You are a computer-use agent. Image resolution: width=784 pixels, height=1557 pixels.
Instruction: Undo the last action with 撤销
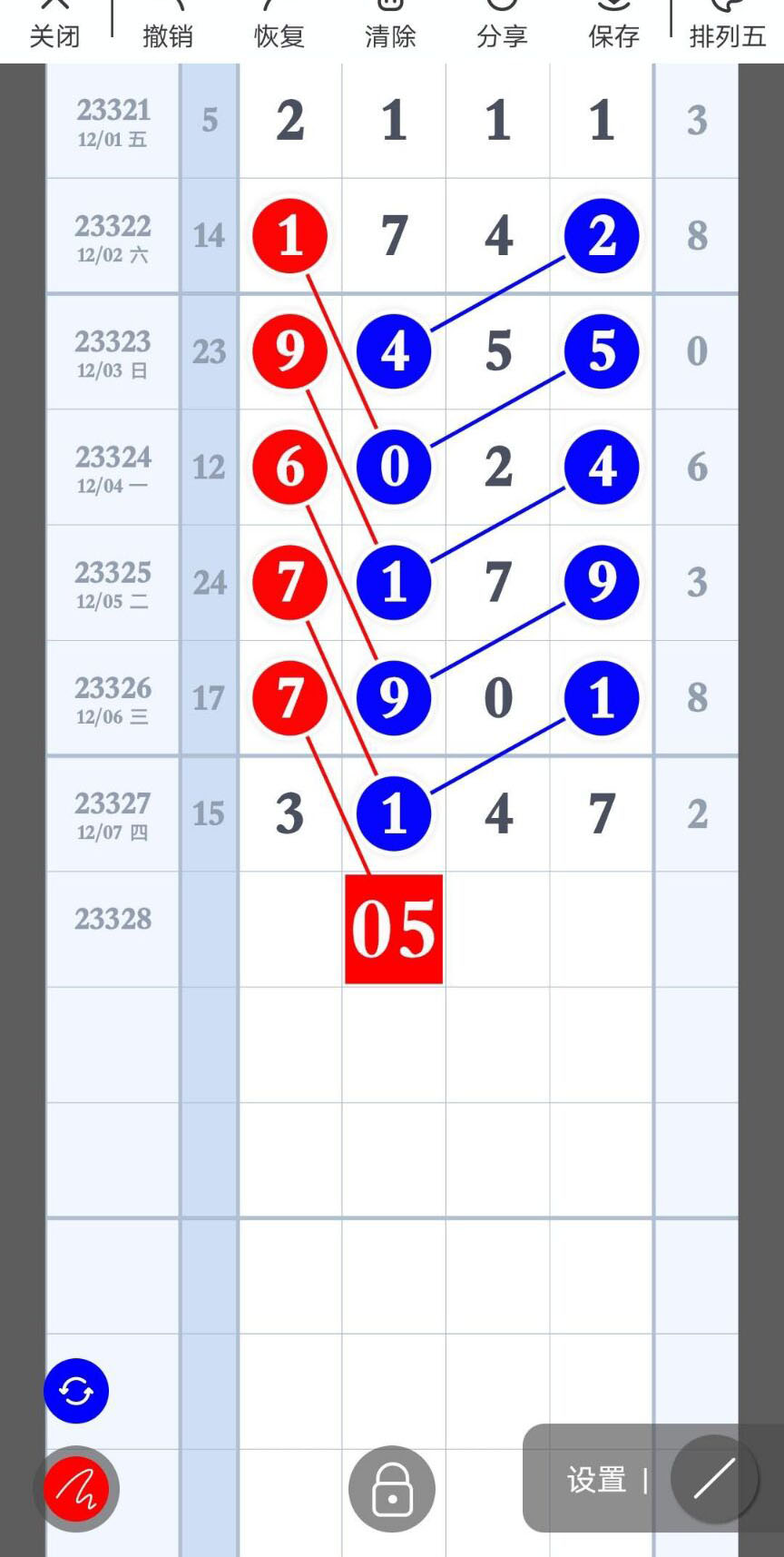tap(168, 25)
